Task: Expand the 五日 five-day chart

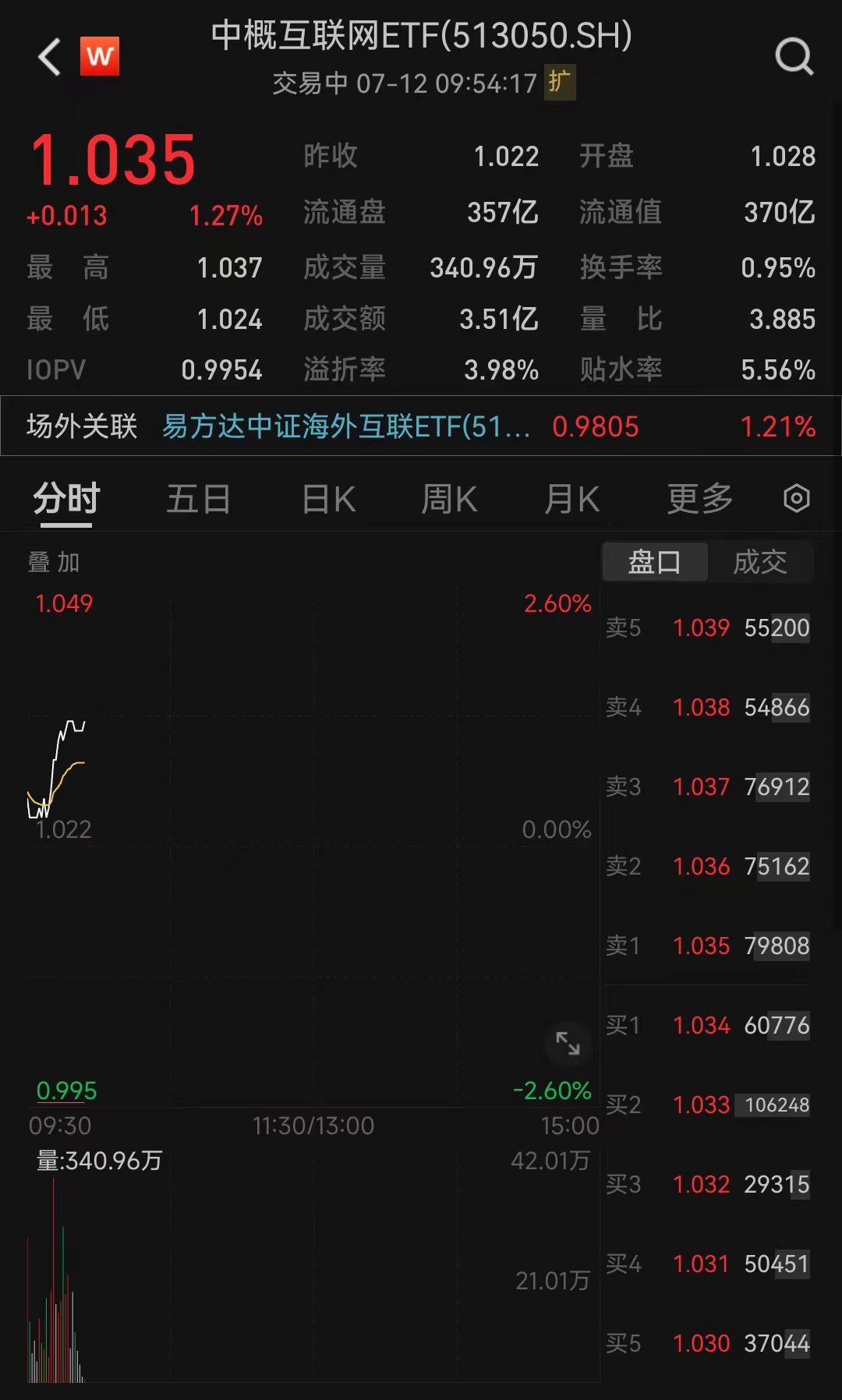Action: tap(199, 498)
